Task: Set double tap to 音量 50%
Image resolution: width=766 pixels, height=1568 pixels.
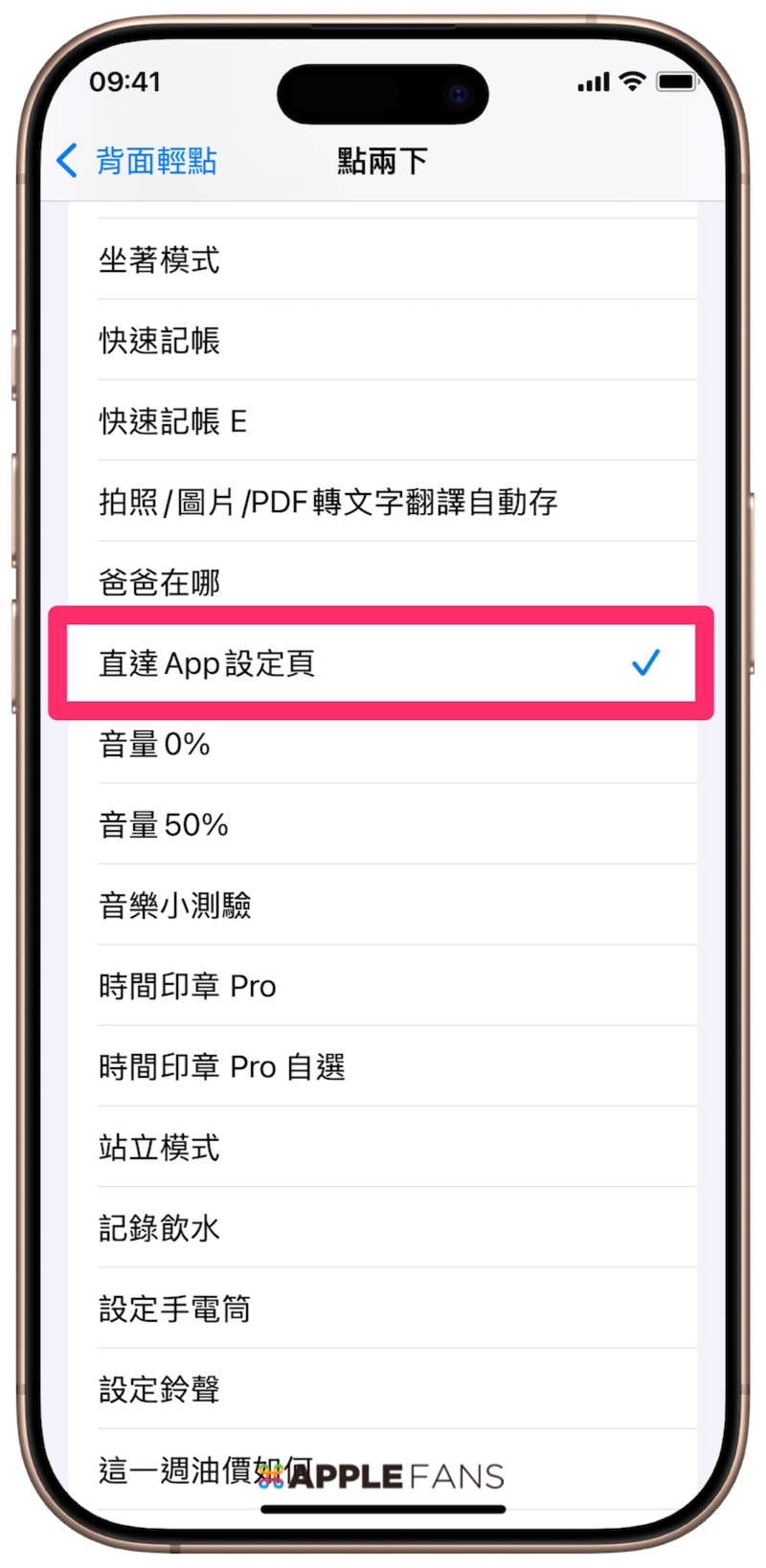Action: [x=164, y=824]
